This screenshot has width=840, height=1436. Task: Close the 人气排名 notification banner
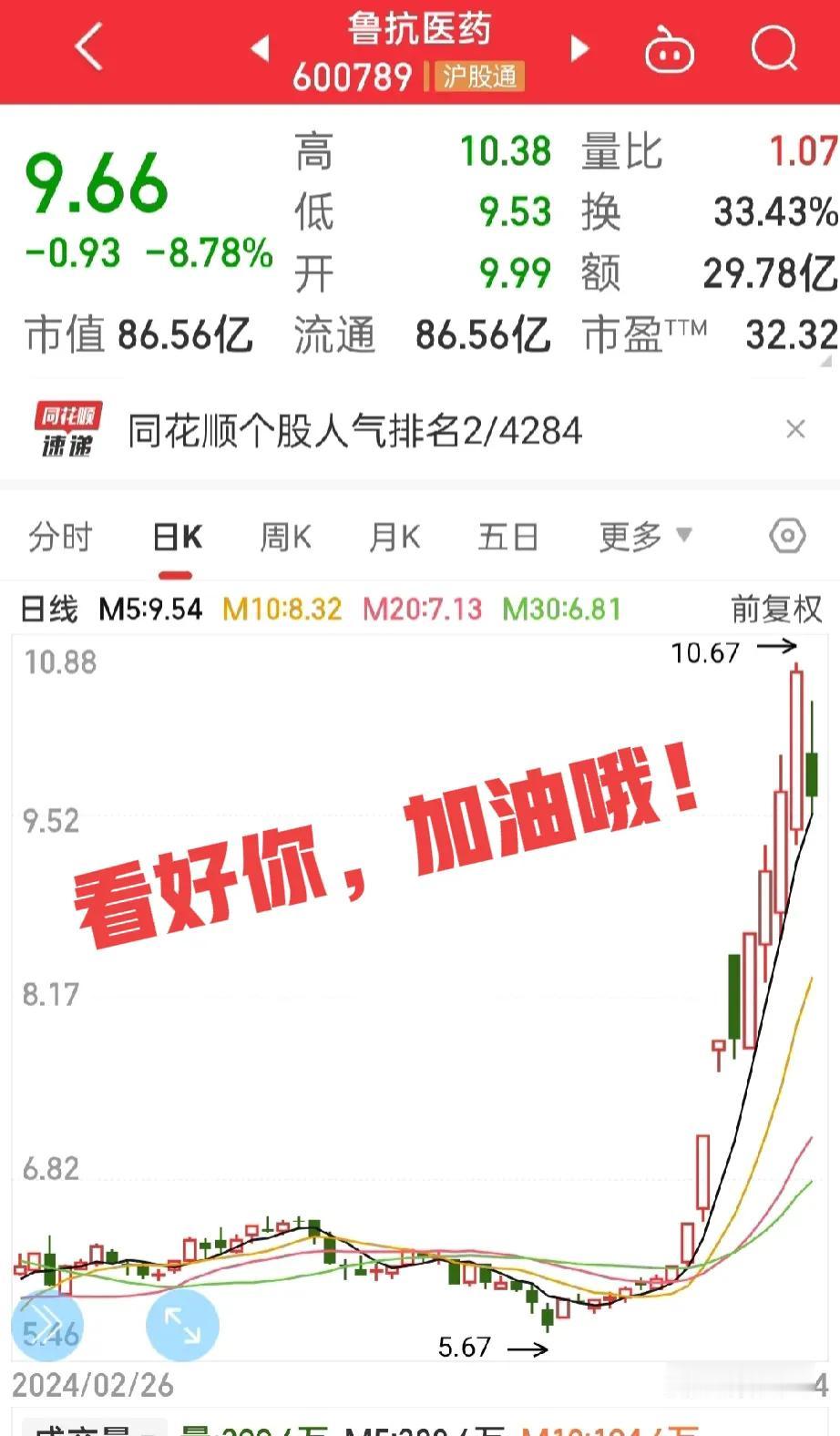pyautogui.click(x=796, y=428)
